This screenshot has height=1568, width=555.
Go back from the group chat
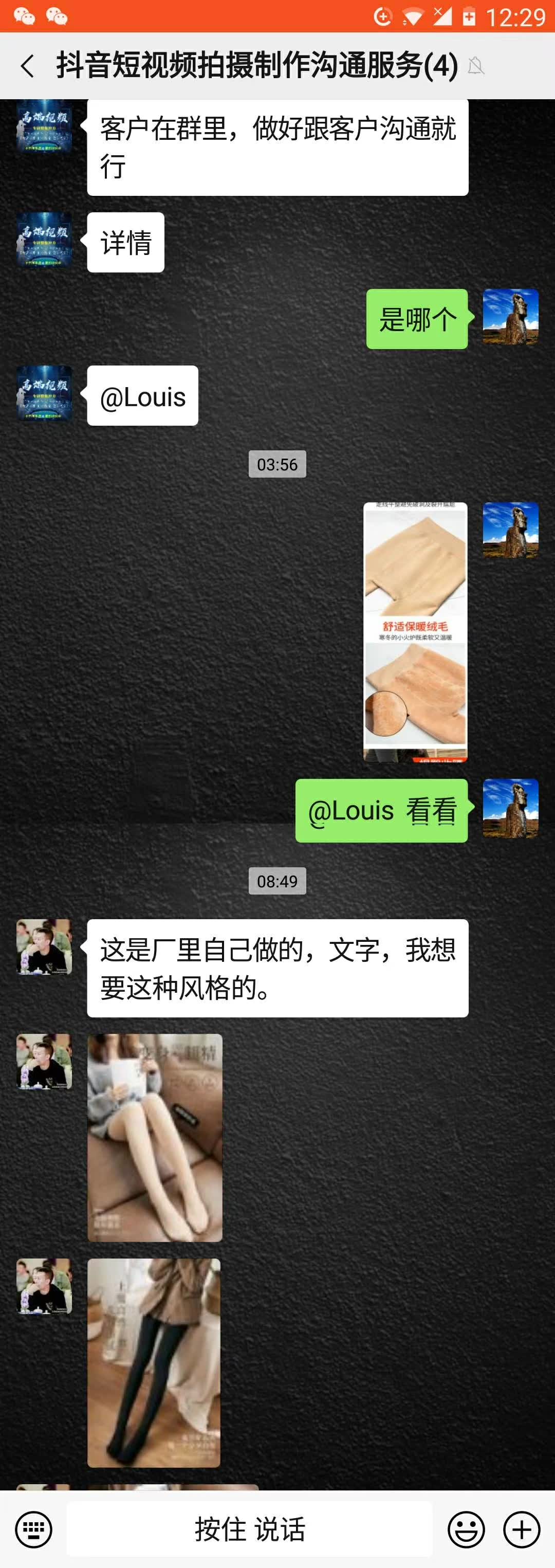27,66
